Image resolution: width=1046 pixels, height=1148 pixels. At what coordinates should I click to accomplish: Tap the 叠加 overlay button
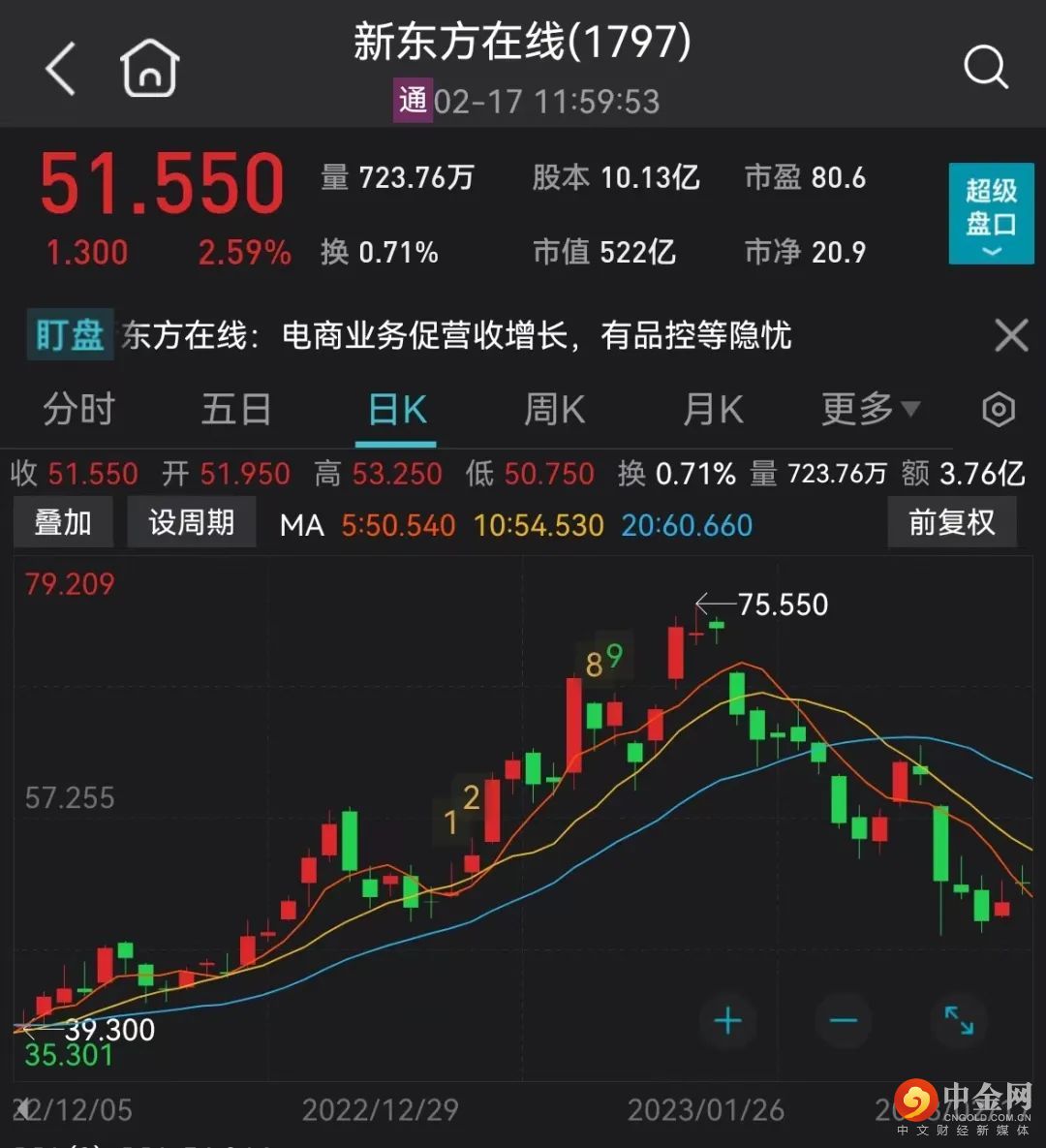63,523
